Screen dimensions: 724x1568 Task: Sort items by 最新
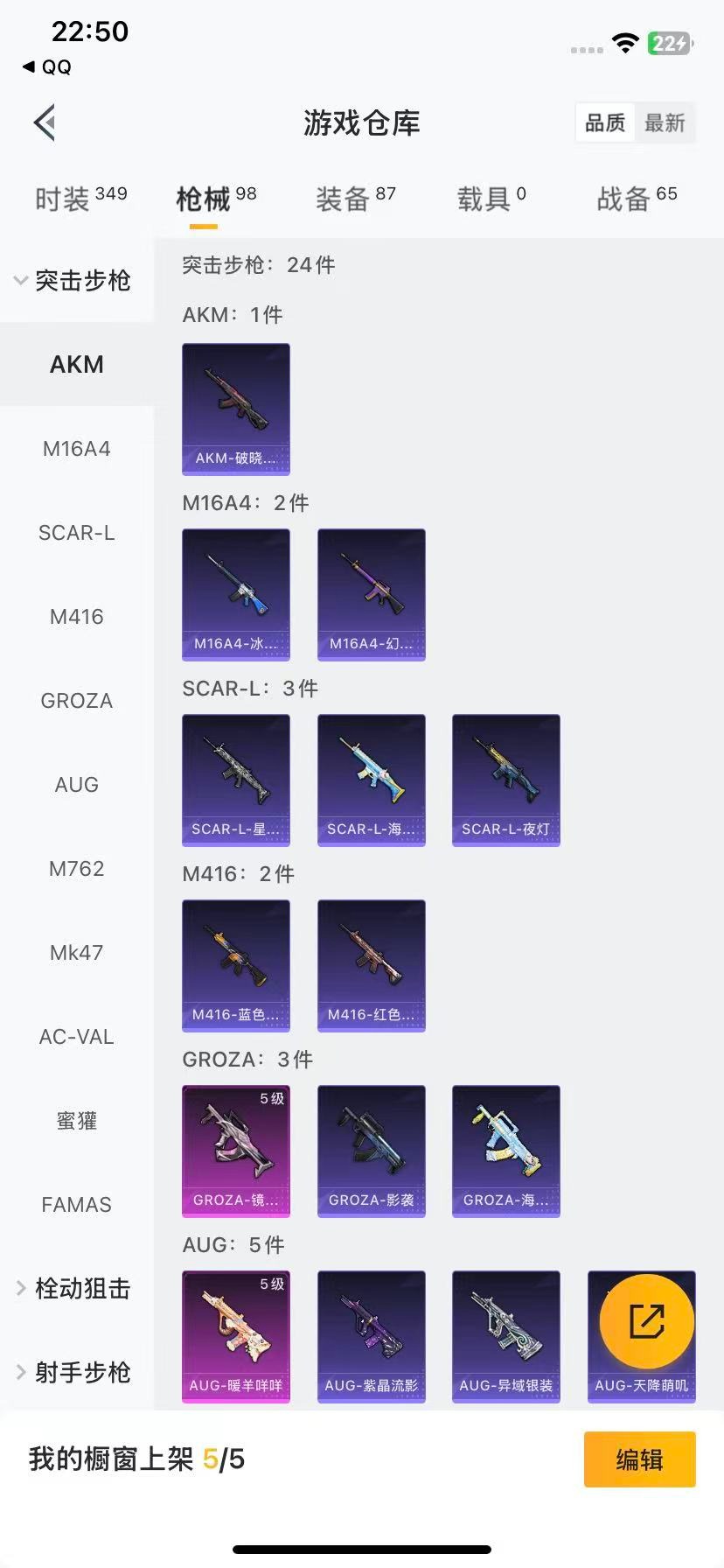pos(665,123)
